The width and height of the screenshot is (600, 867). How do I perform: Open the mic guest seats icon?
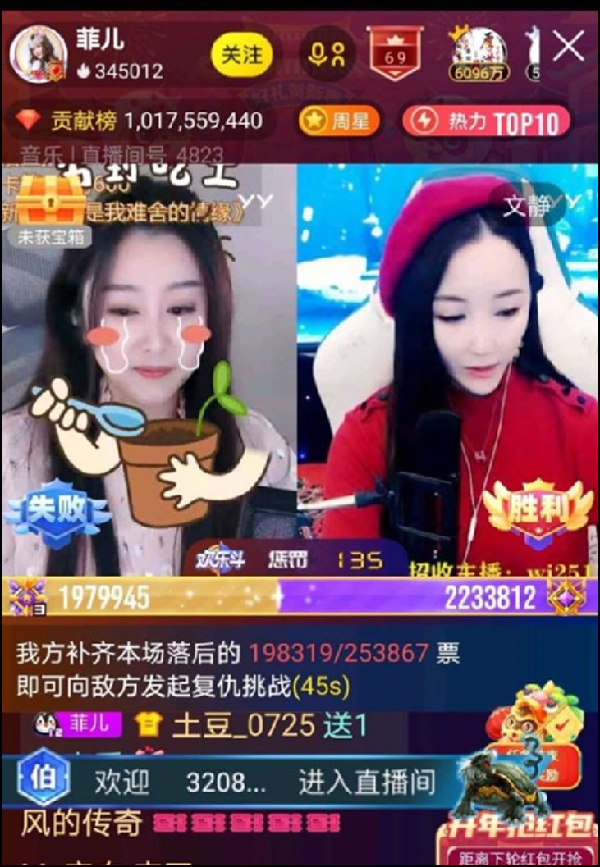[327, 53]
